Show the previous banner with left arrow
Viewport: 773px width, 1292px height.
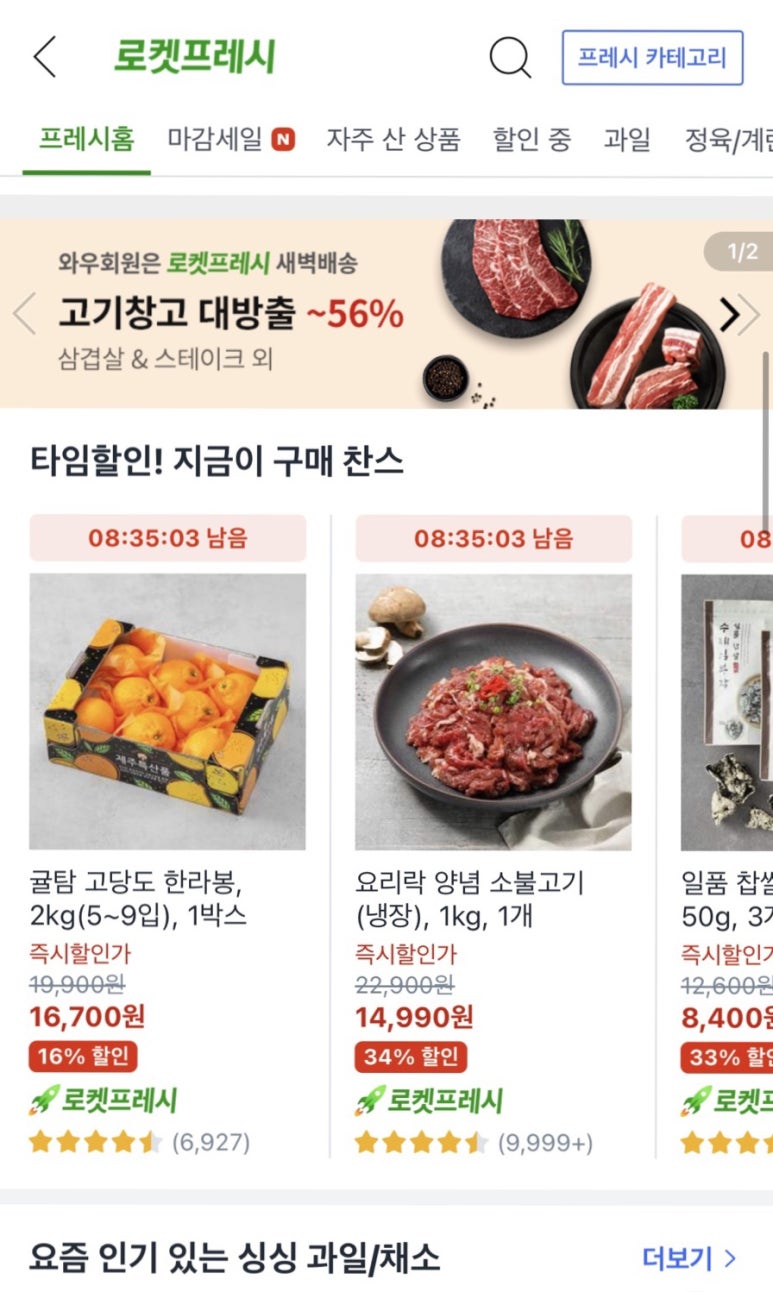[25, 314]
